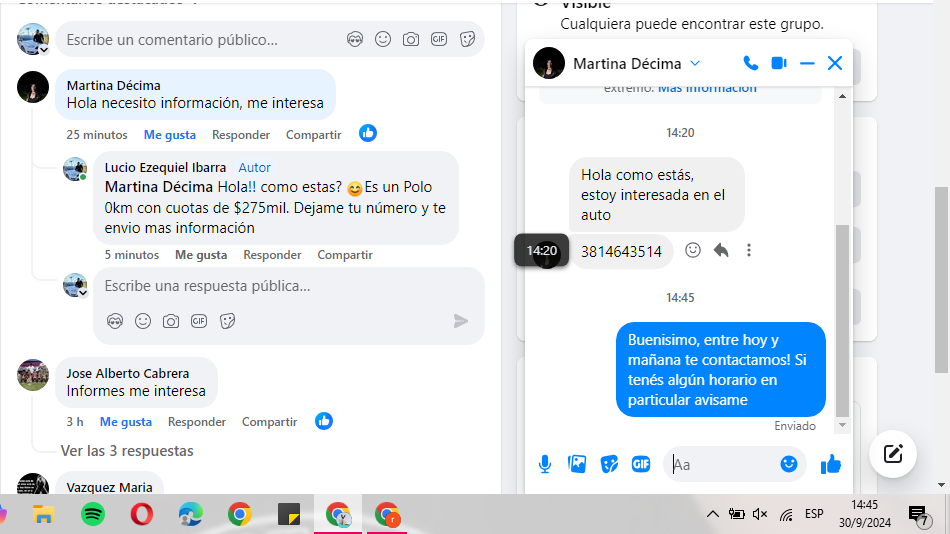The width and height of the screenshot is (950, 534).
Task: Tap Responder under Lucio Ezequiel Ibarra's reply
Action: [272, 255]
